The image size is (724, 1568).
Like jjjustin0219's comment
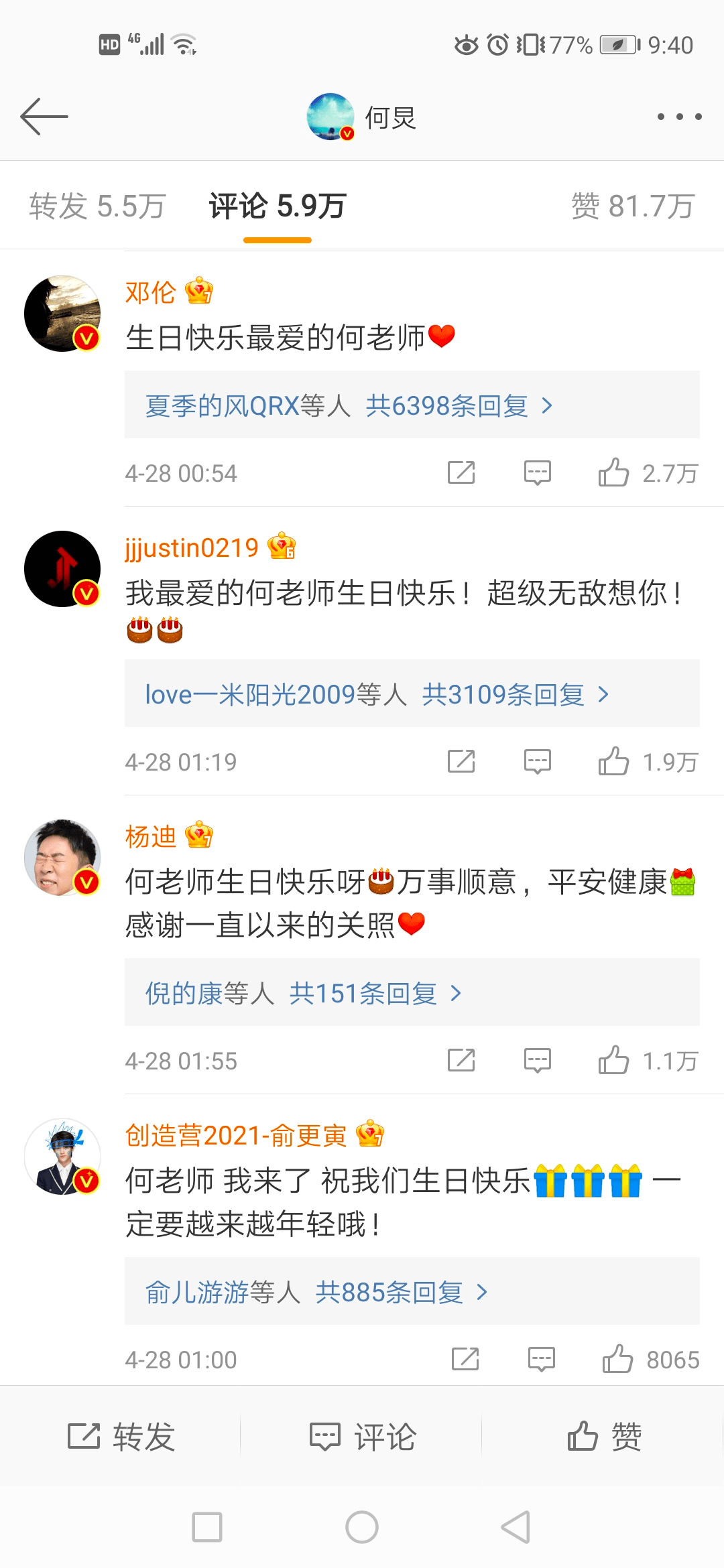648,762
